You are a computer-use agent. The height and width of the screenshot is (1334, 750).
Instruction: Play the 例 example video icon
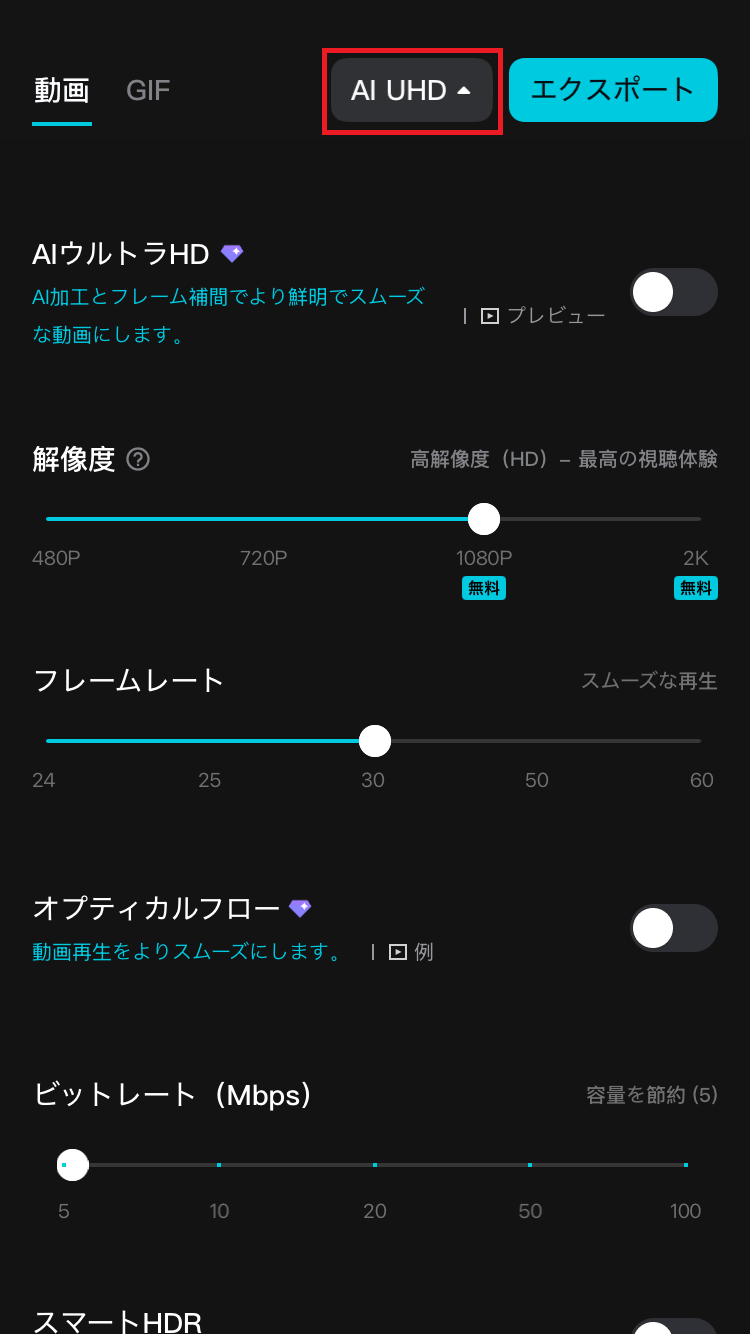[396, 952]
